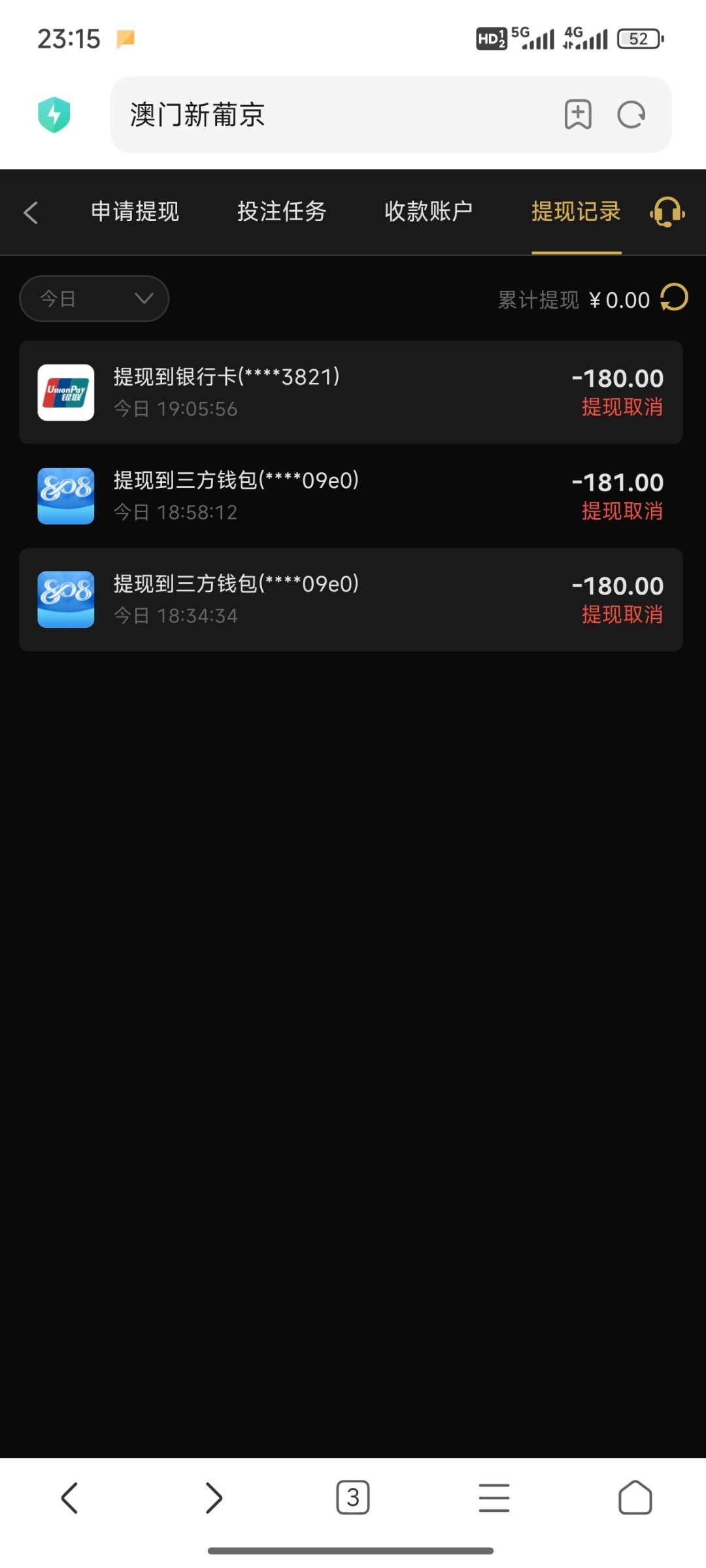Viewport: 706px width, 1568px height.
Task: Open the customer service headset icon
Action: tap(666, 212)
